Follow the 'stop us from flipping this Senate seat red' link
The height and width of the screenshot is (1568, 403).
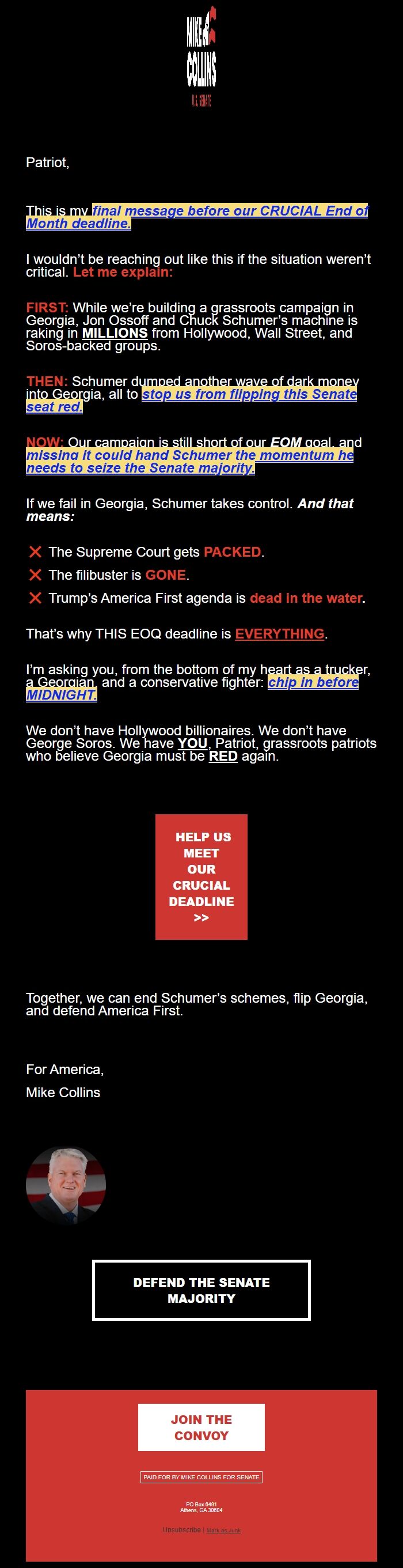tap(249, 394)
